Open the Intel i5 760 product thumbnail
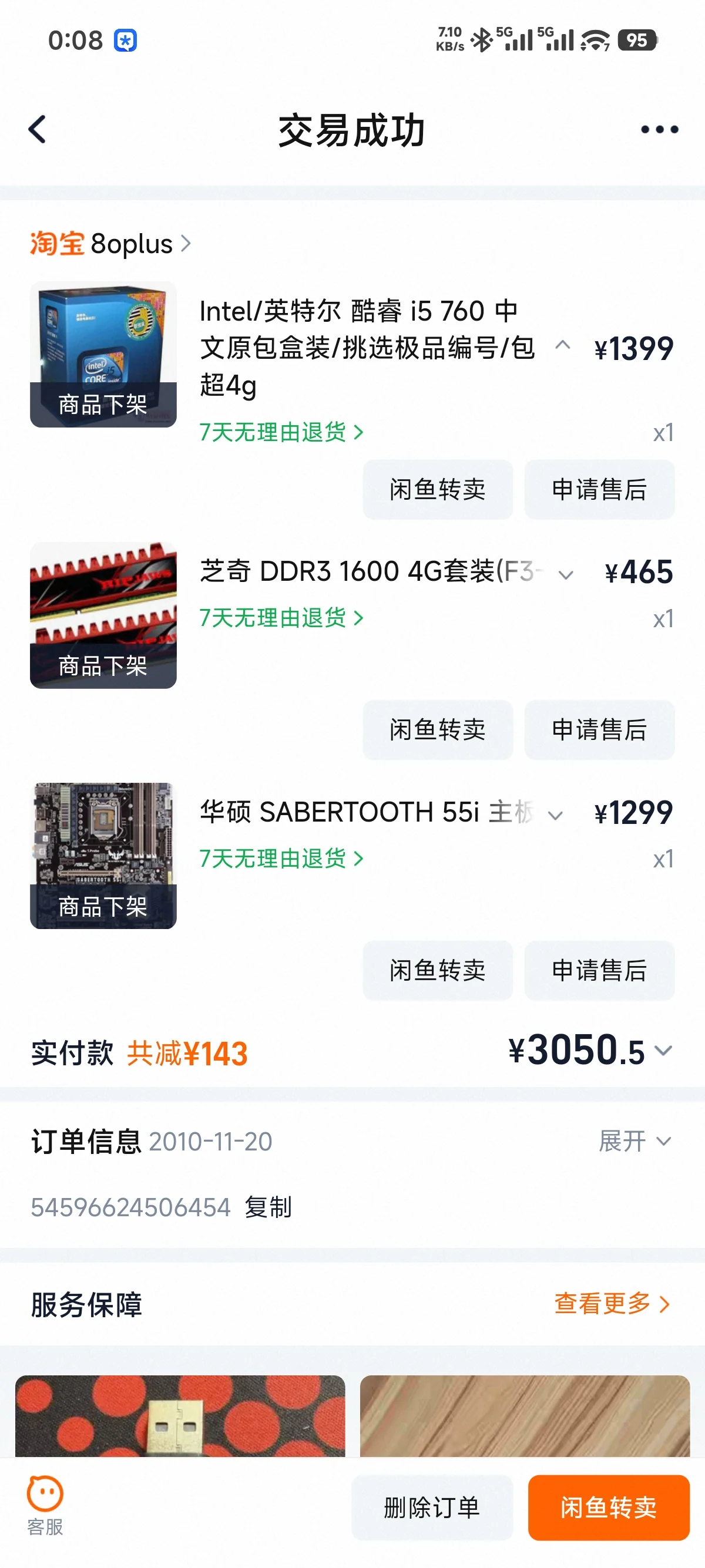Image resolution: width=705 pixels, height=1568 pixels. (x=103, y=354)
